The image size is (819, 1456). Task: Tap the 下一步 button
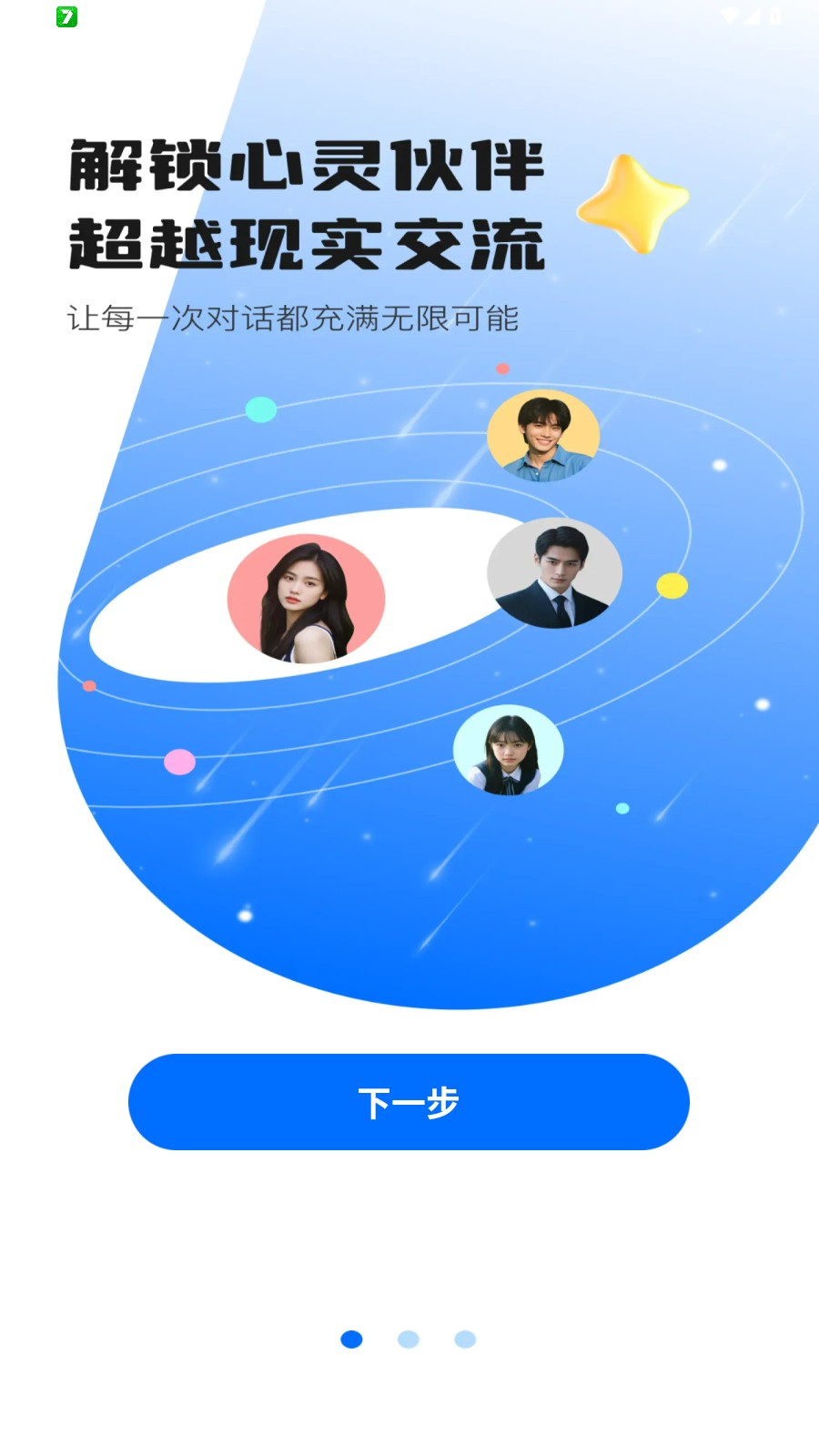(x=409, y=1102)
